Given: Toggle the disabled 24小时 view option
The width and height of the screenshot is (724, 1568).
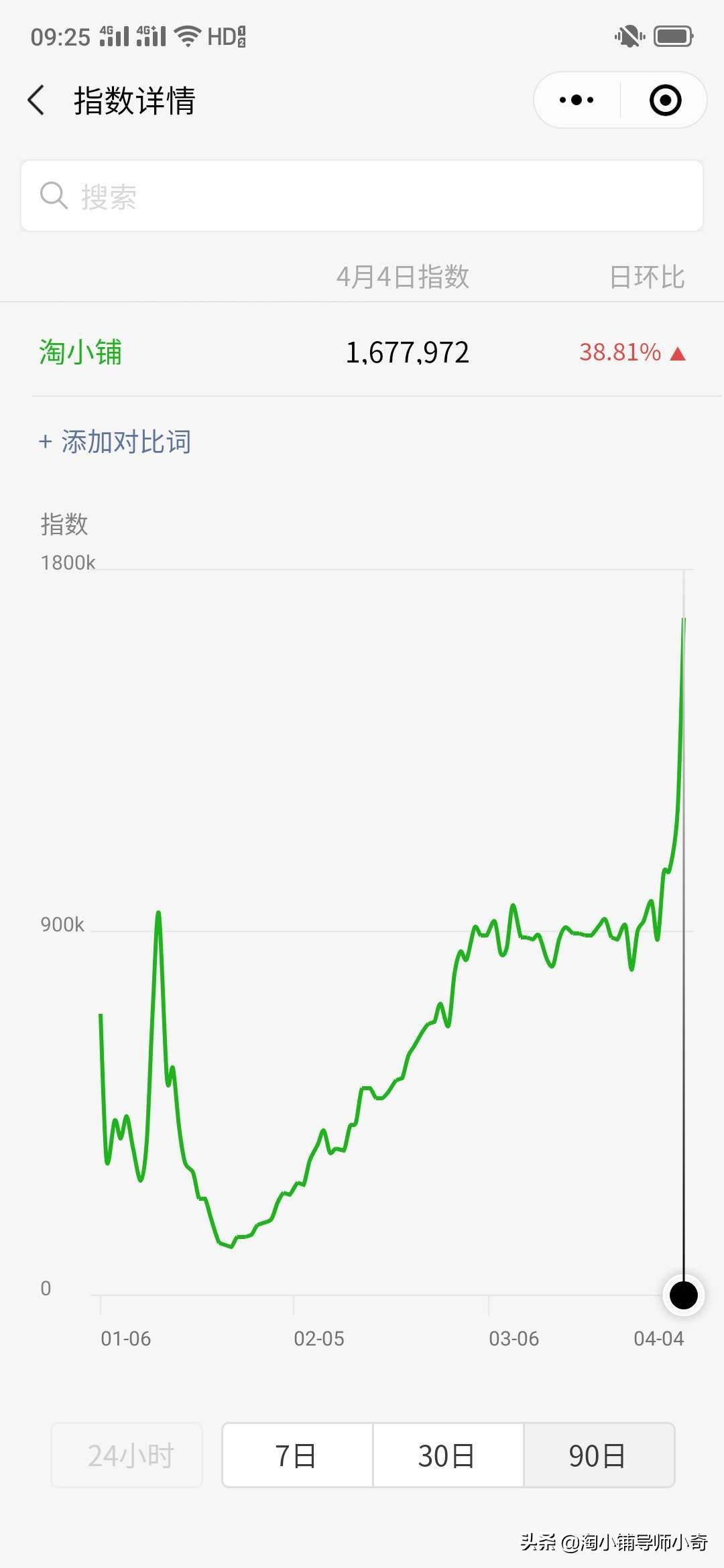Looking at the screenshot, I should pyautogui.click(x=126, y=1455).
